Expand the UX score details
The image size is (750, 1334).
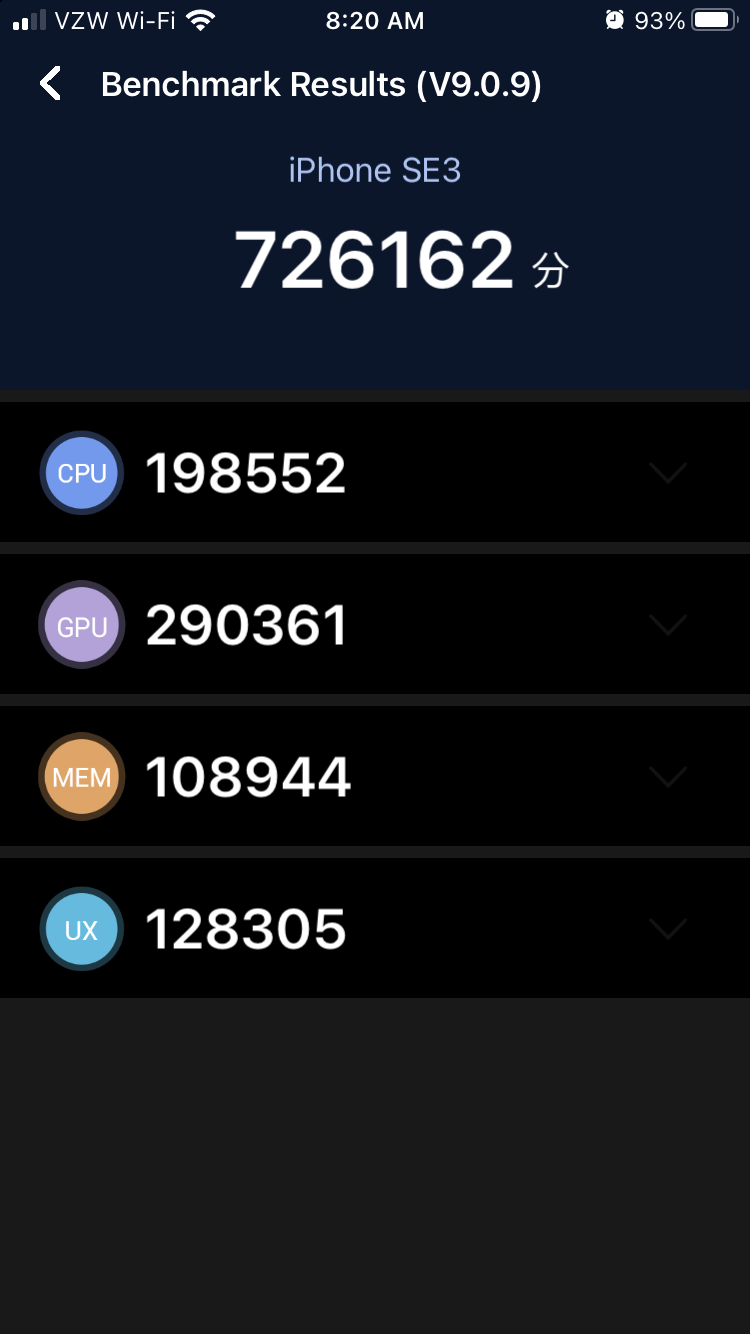pos(667,929)
